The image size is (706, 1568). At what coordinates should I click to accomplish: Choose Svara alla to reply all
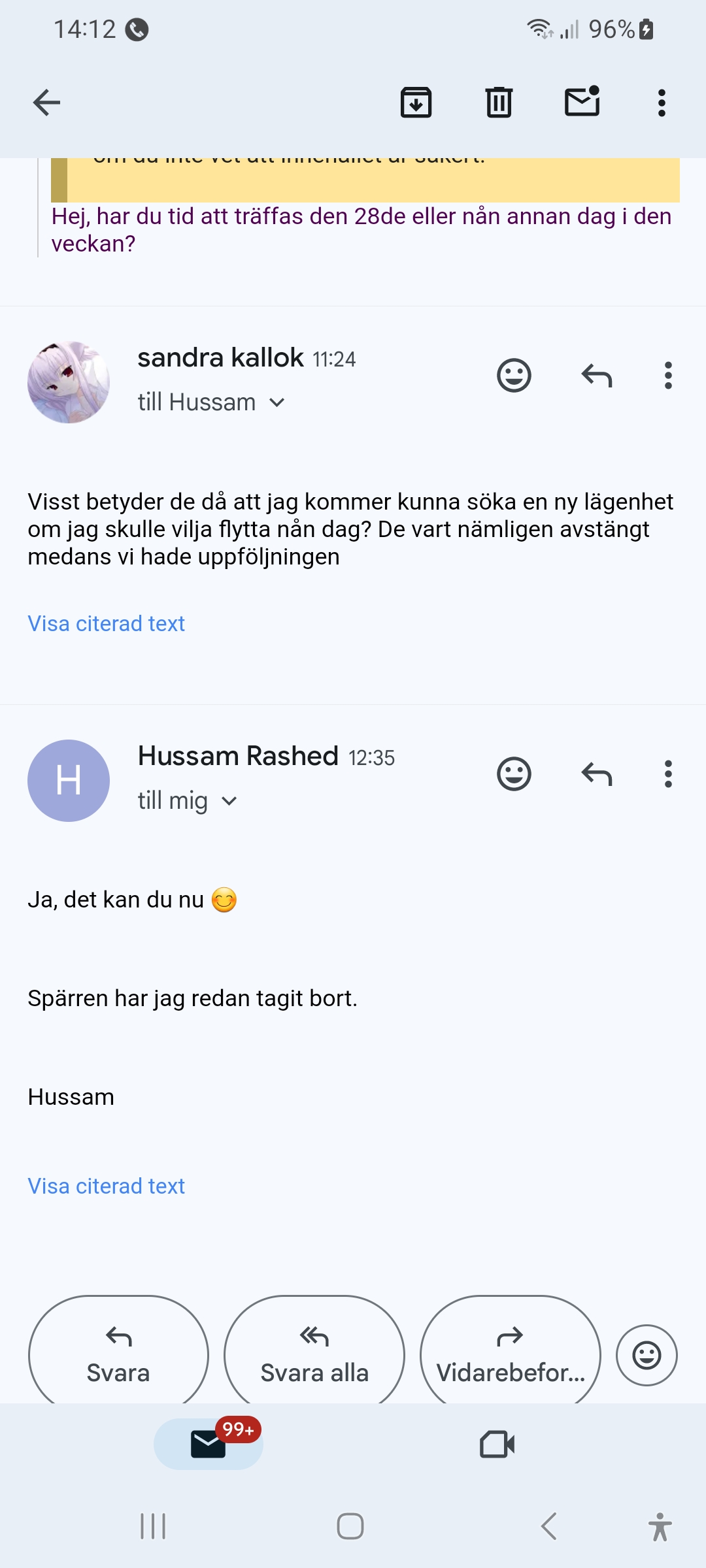click(314, 1354)
